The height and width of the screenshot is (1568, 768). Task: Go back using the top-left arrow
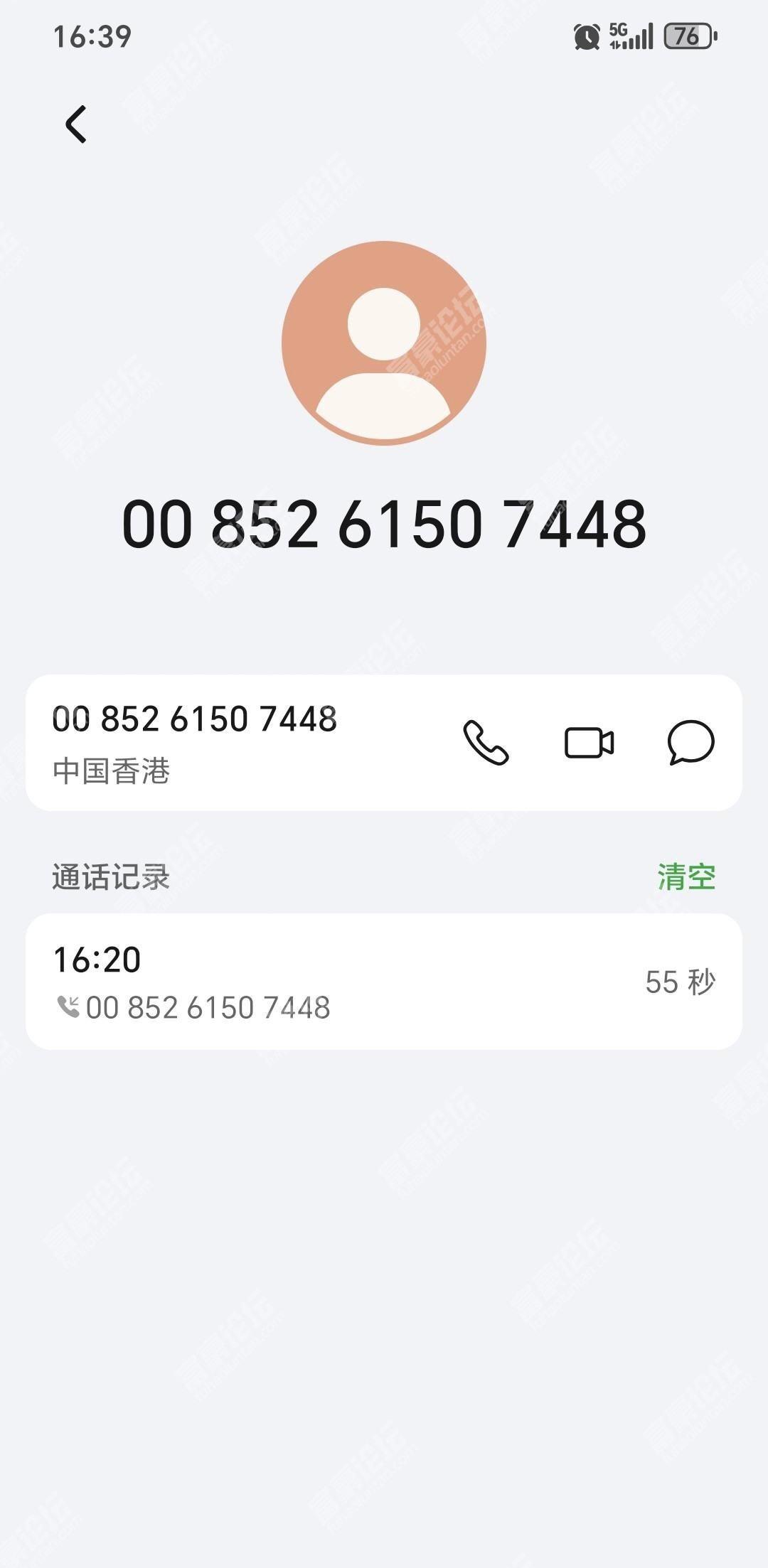(x=76, y=124)
